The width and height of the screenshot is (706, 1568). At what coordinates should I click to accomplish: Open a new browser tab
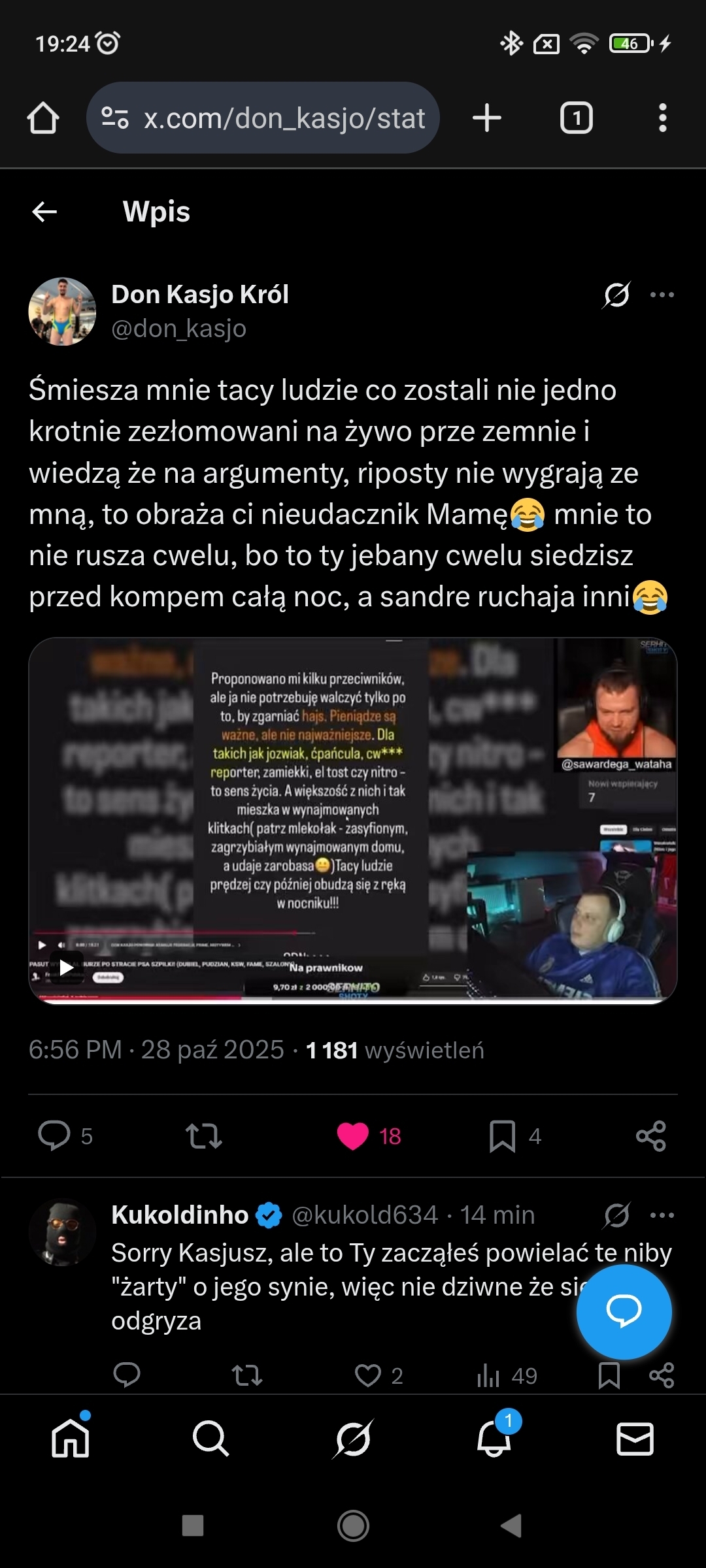tap(486, 118)
